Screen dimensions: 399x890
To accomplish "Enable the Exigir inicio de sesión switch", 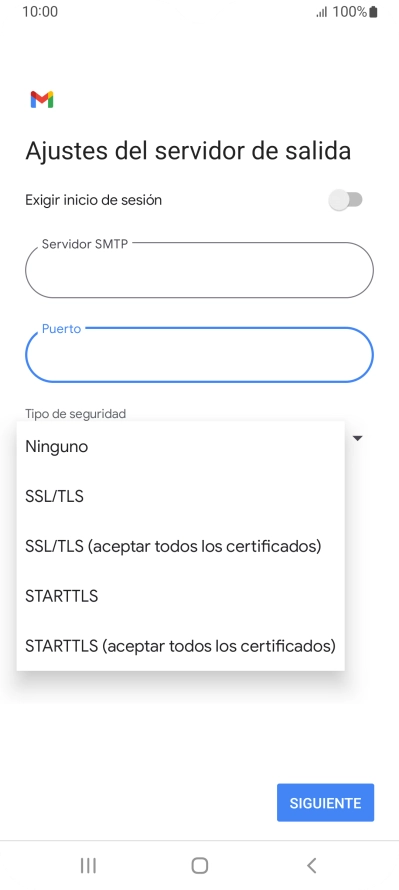I will [345, 200].
